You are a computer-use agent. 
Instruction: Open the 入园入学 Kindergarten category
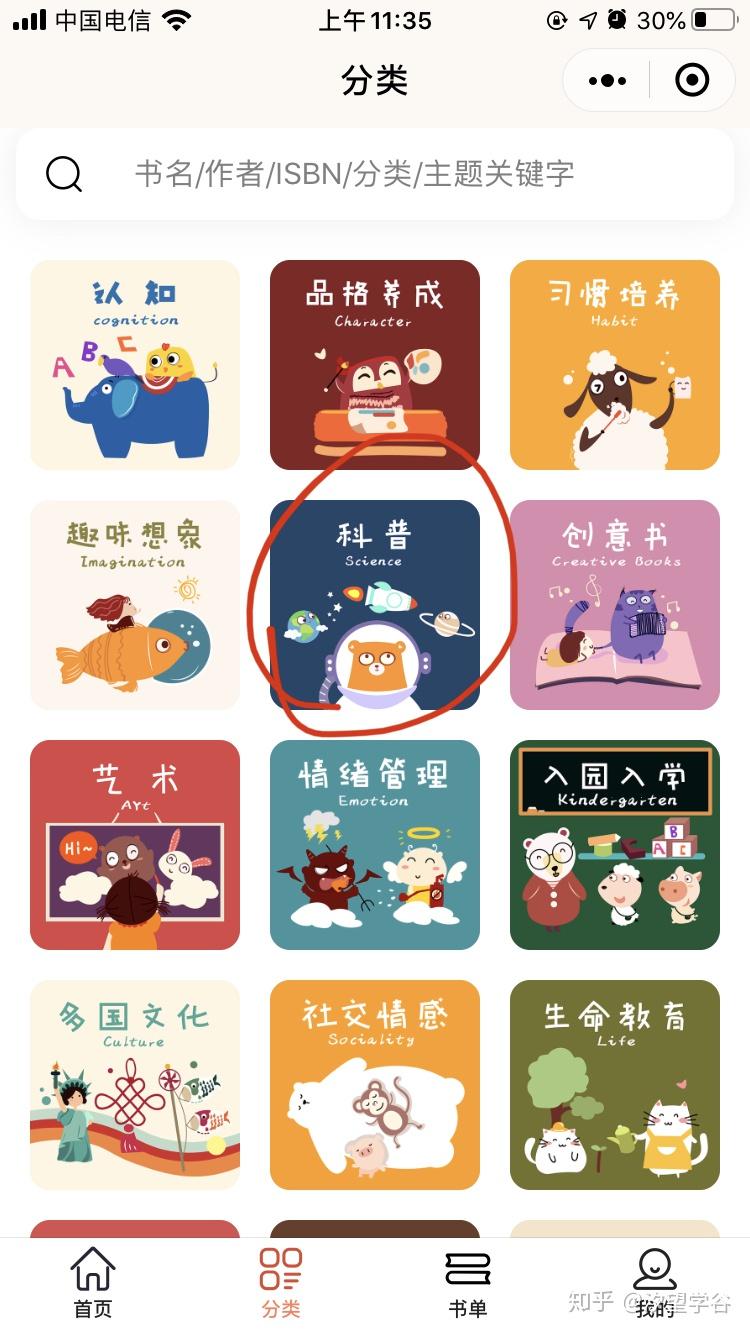615,845
